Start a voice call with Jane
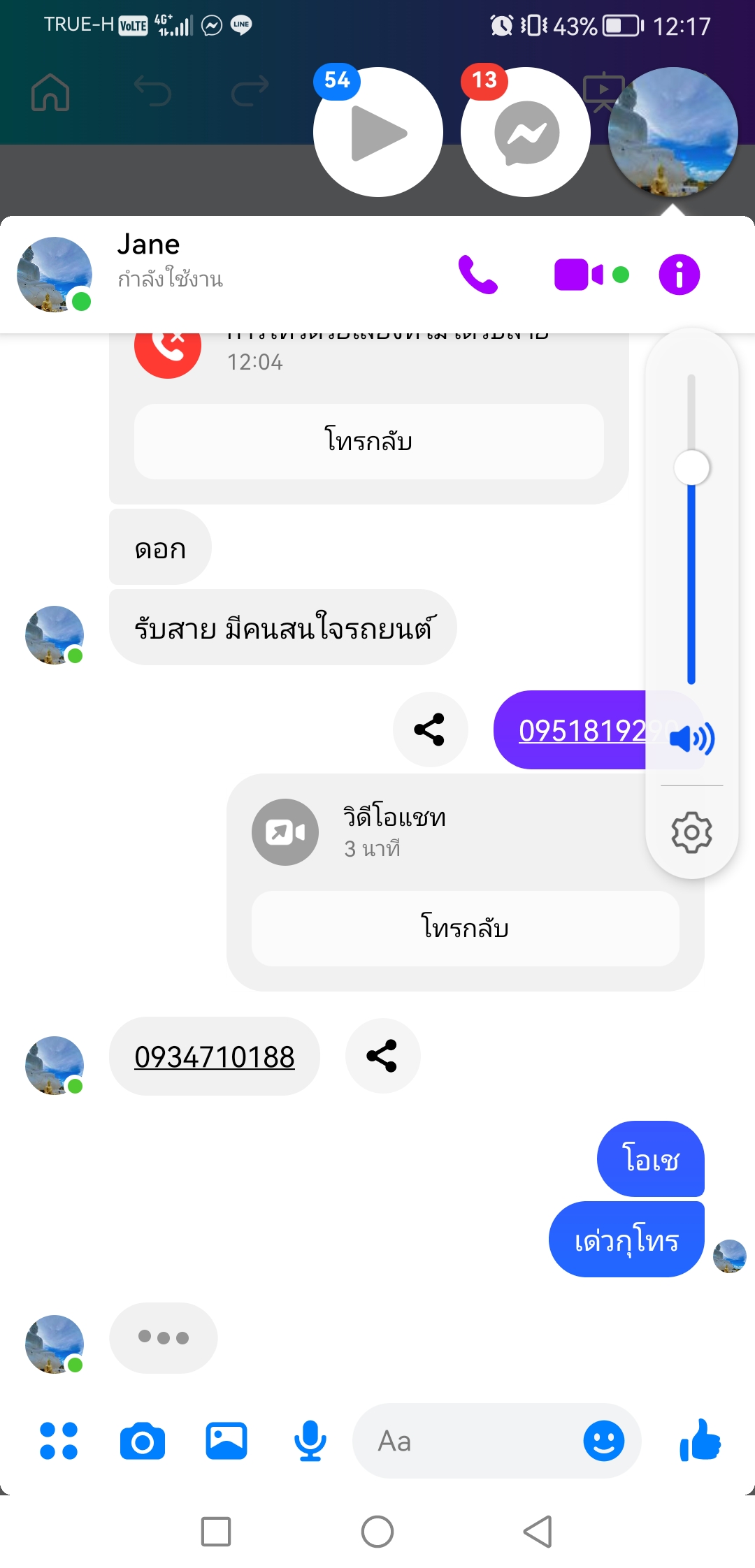The width and height of the screenshot is (755, 1568). coord(478,275)
